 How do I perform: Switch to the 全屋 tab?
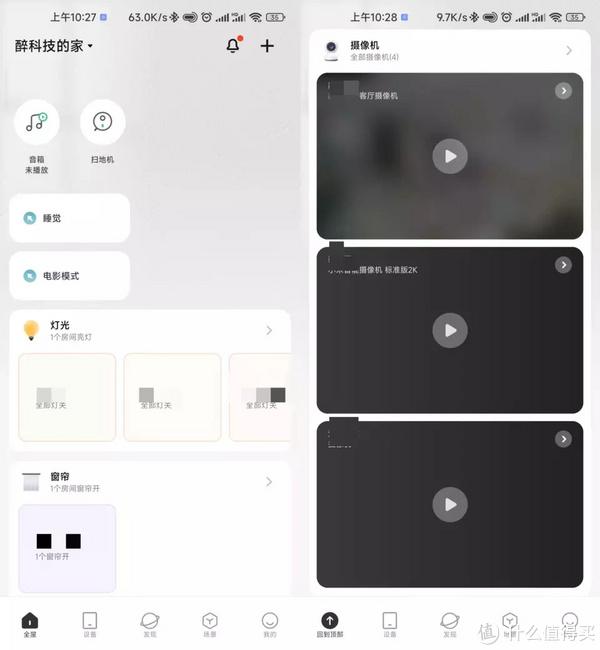(30, 624)
